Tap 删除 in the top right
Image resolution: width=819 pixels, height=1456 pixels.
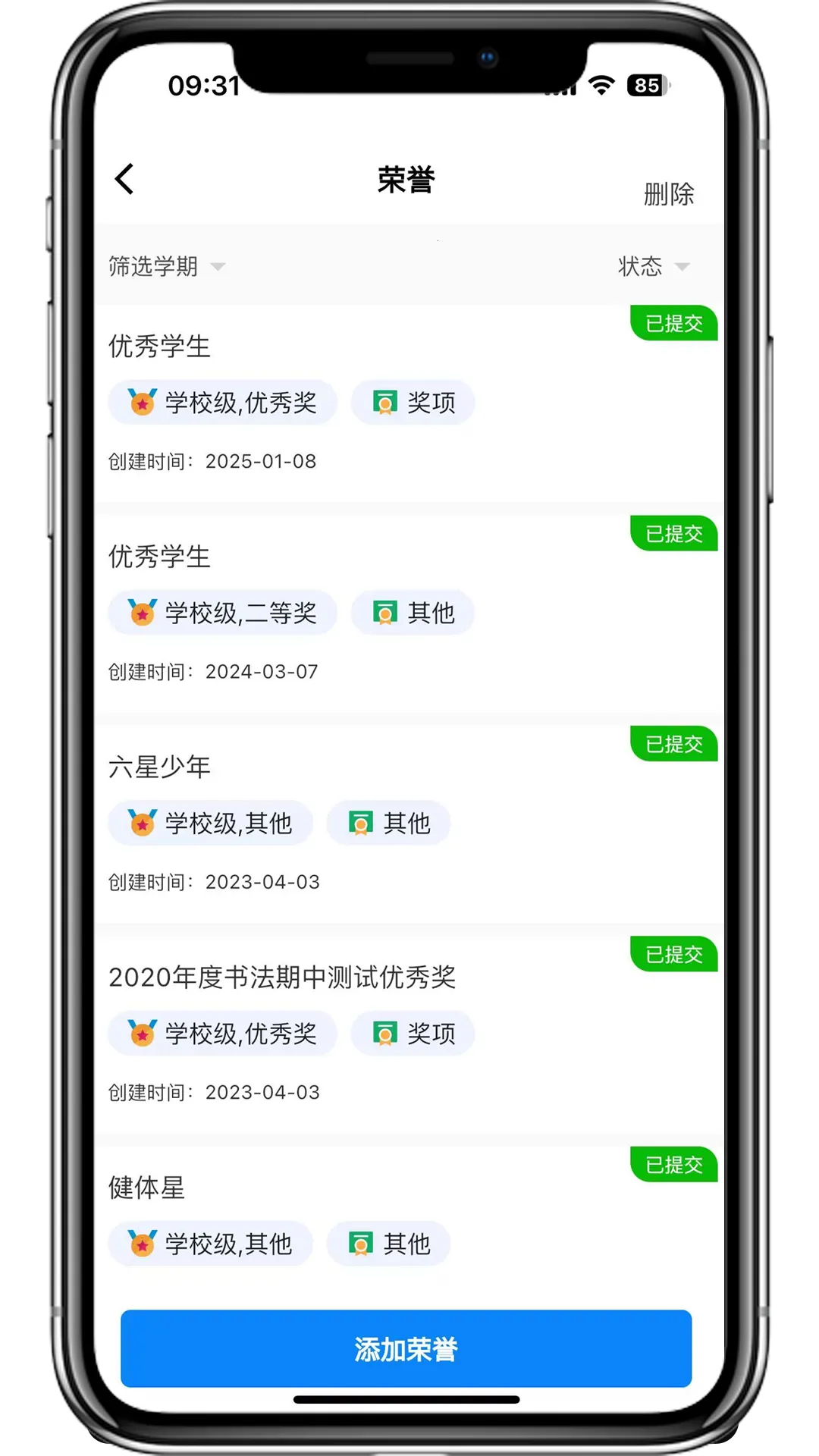click(x=668, y=194)
